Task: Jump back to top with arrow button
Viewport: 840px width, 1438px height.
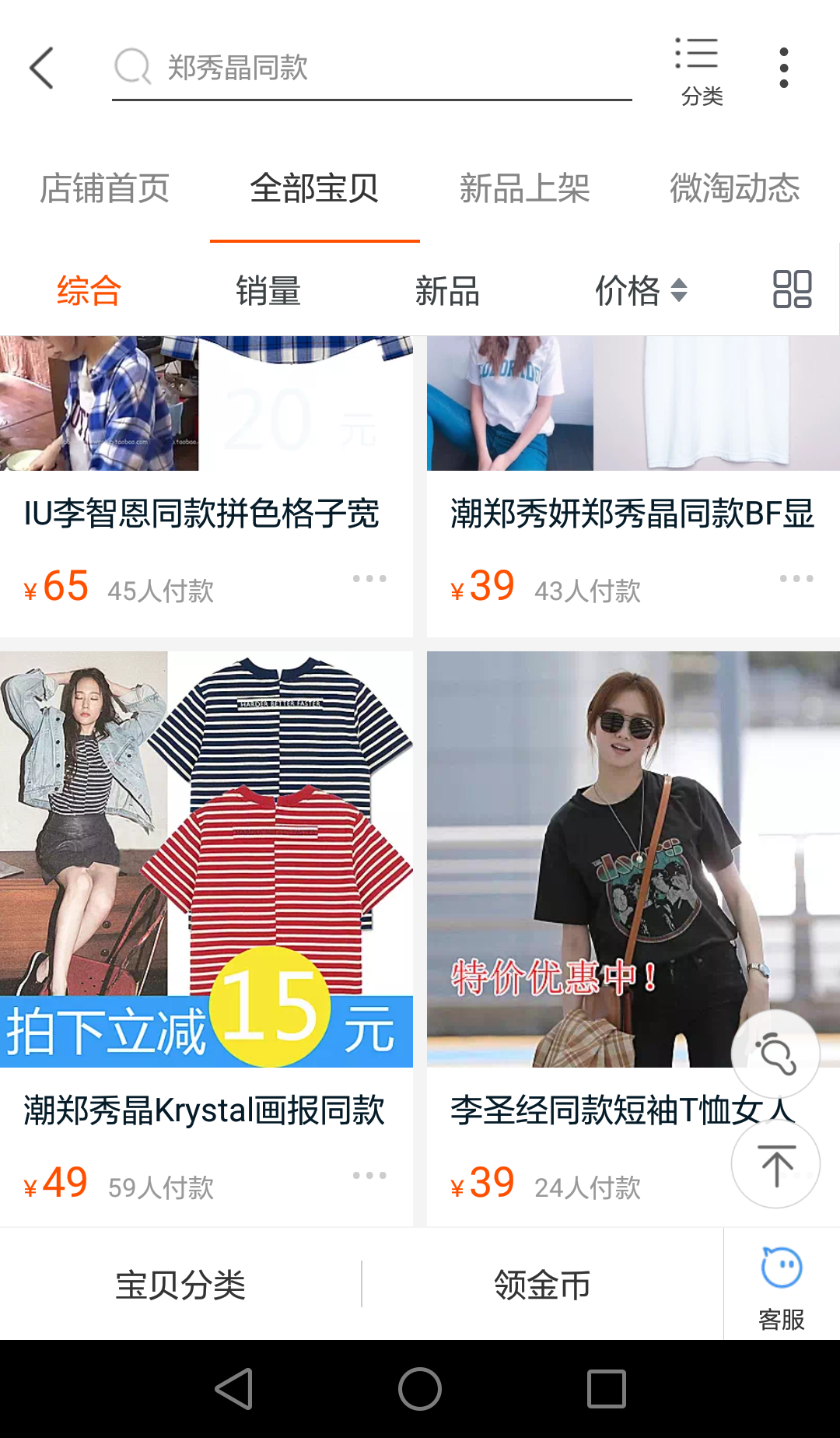Action: point(775,1164)
